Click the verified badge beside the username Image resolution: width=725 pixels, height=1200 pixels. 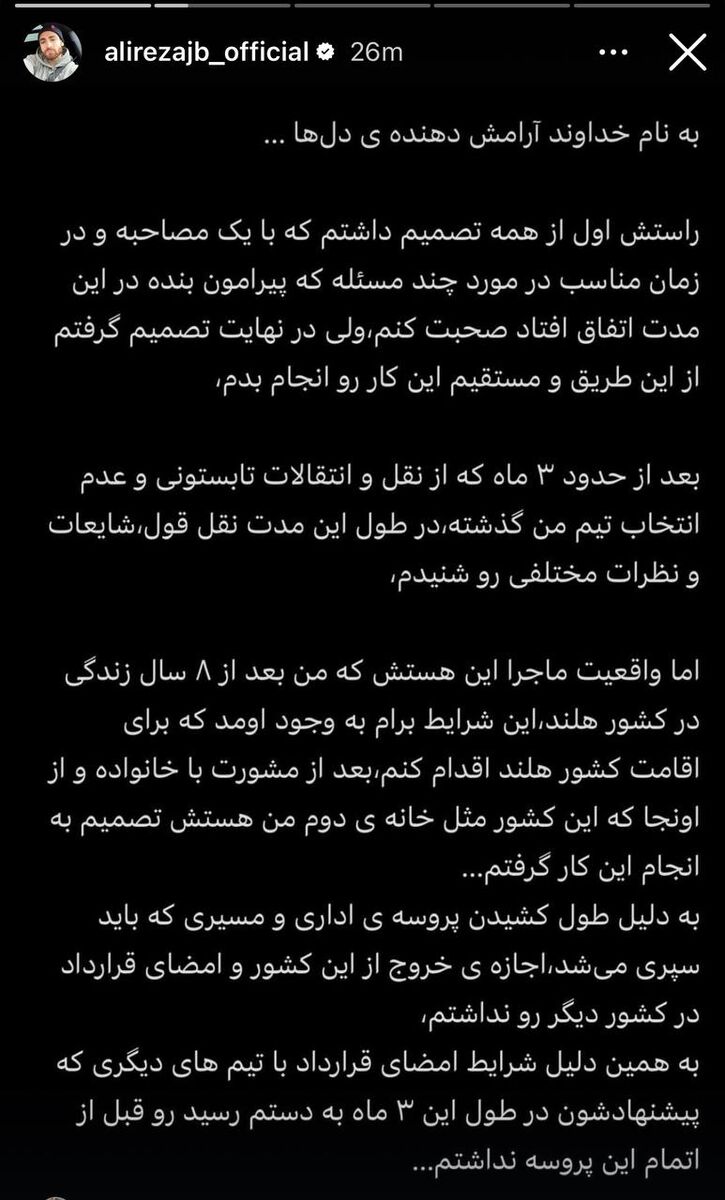(323, 53)
